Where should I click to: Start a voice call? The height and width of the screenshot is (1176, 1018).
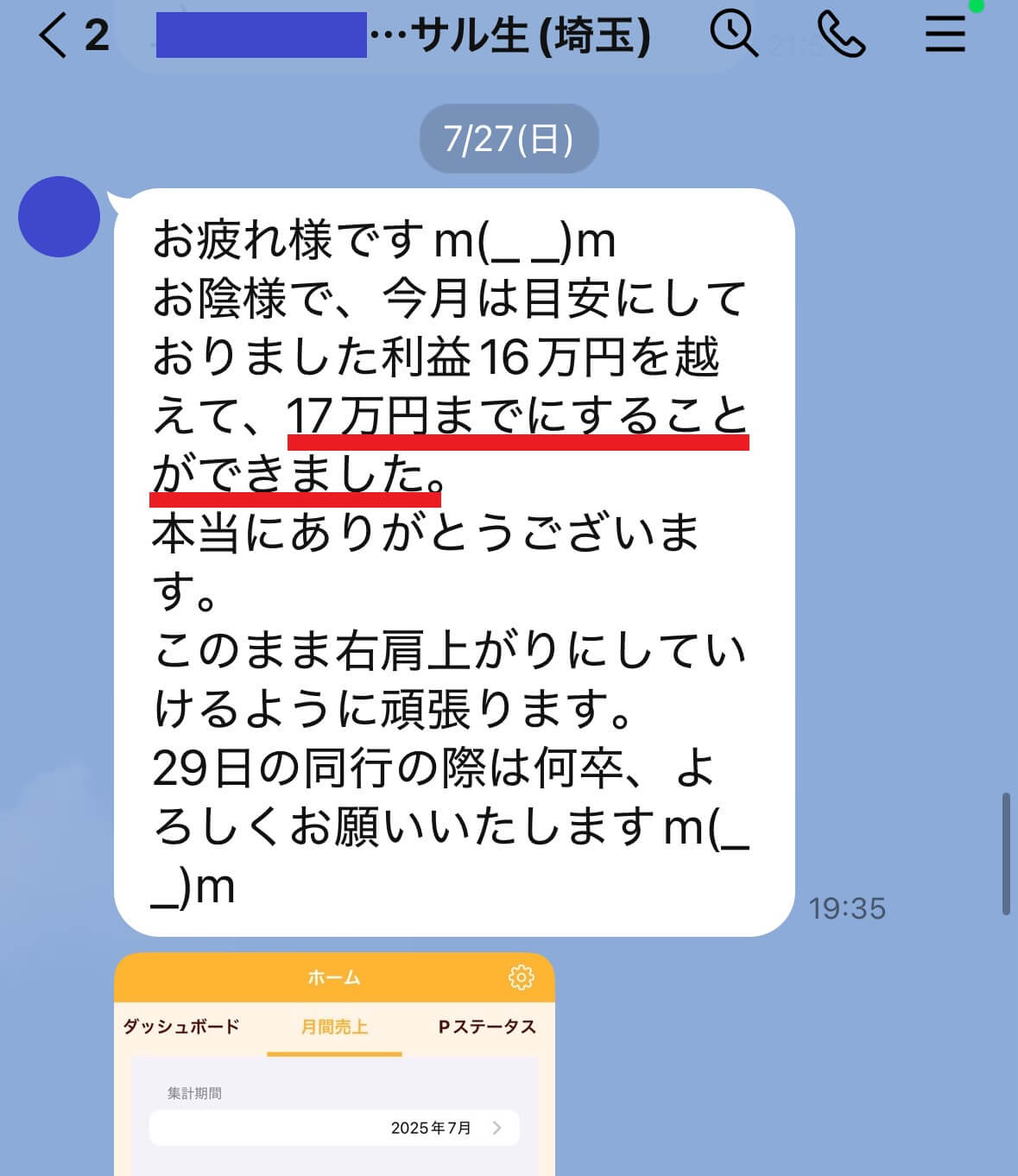(841, 35)
